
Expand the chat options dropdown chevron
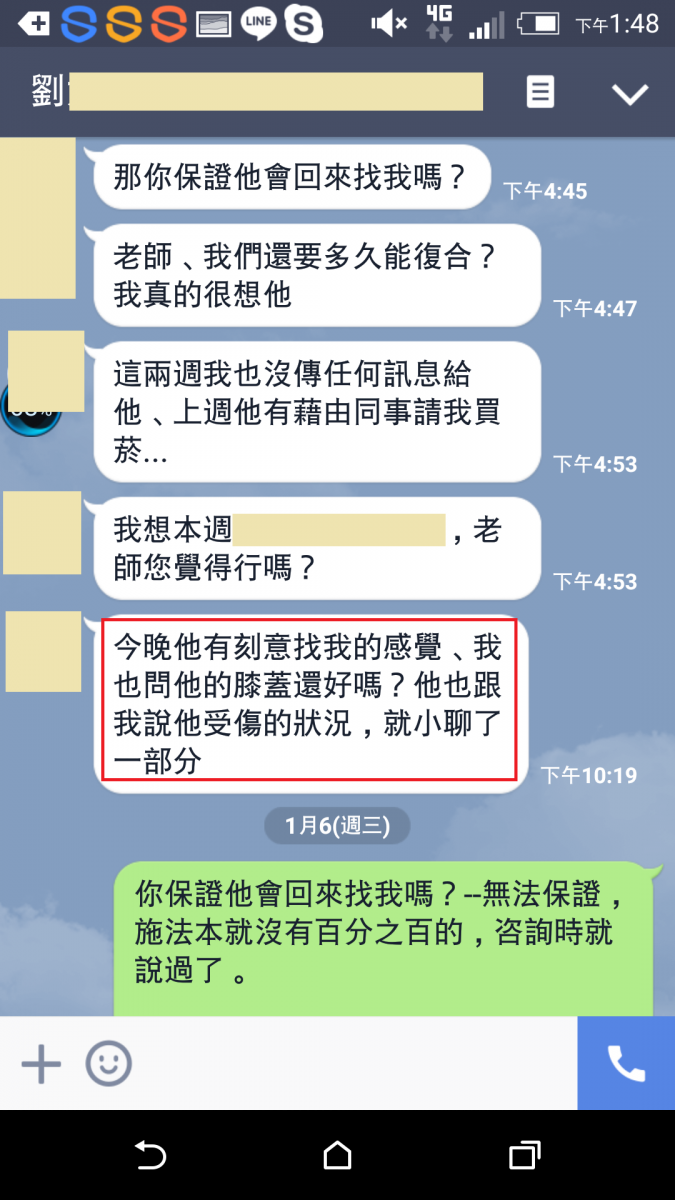click(x=630, y=94)
